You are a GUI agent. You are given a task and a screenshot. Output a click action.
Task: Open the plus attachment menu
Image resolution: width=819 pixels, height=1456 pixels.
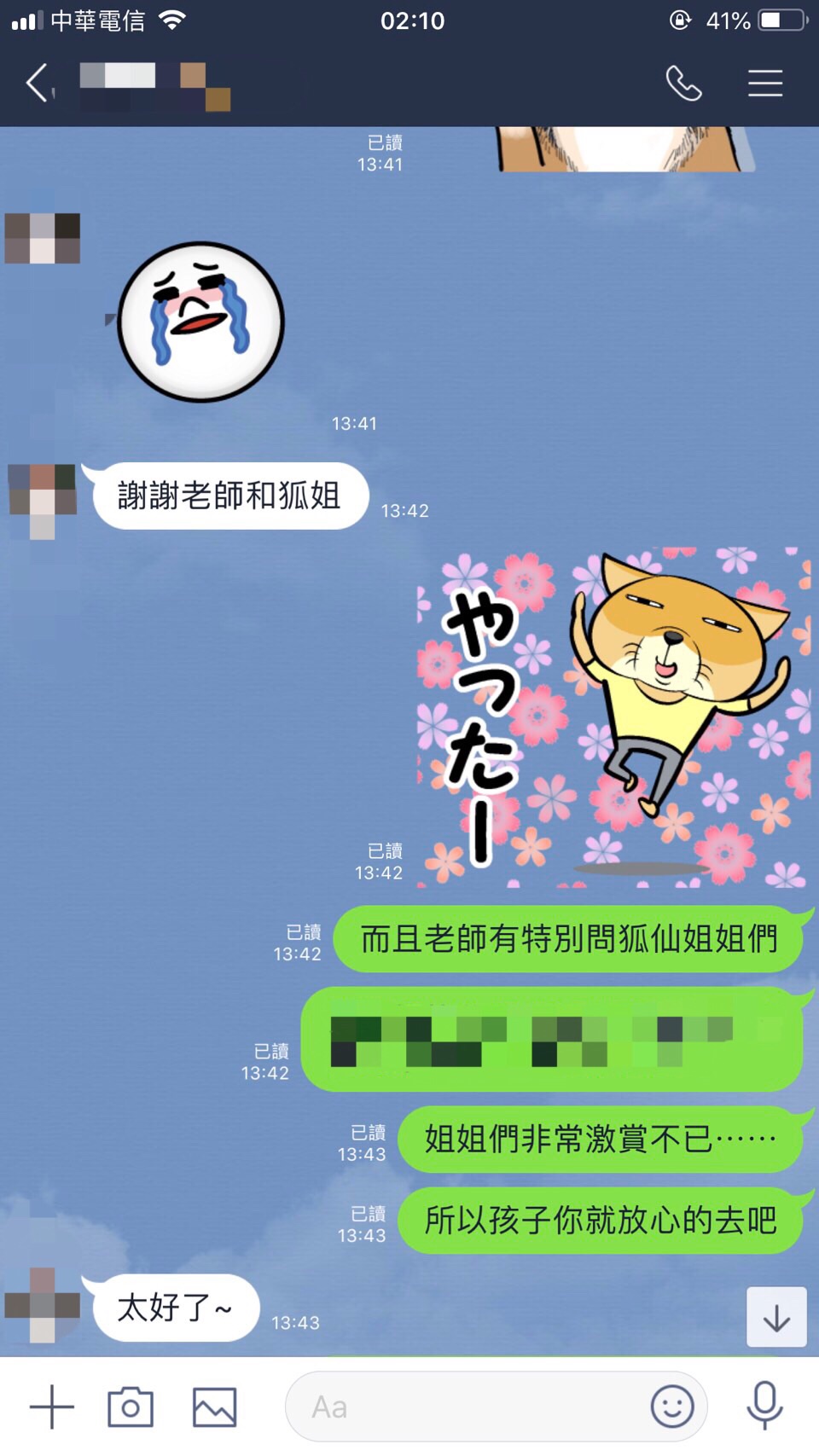[x=52, y=1407]
